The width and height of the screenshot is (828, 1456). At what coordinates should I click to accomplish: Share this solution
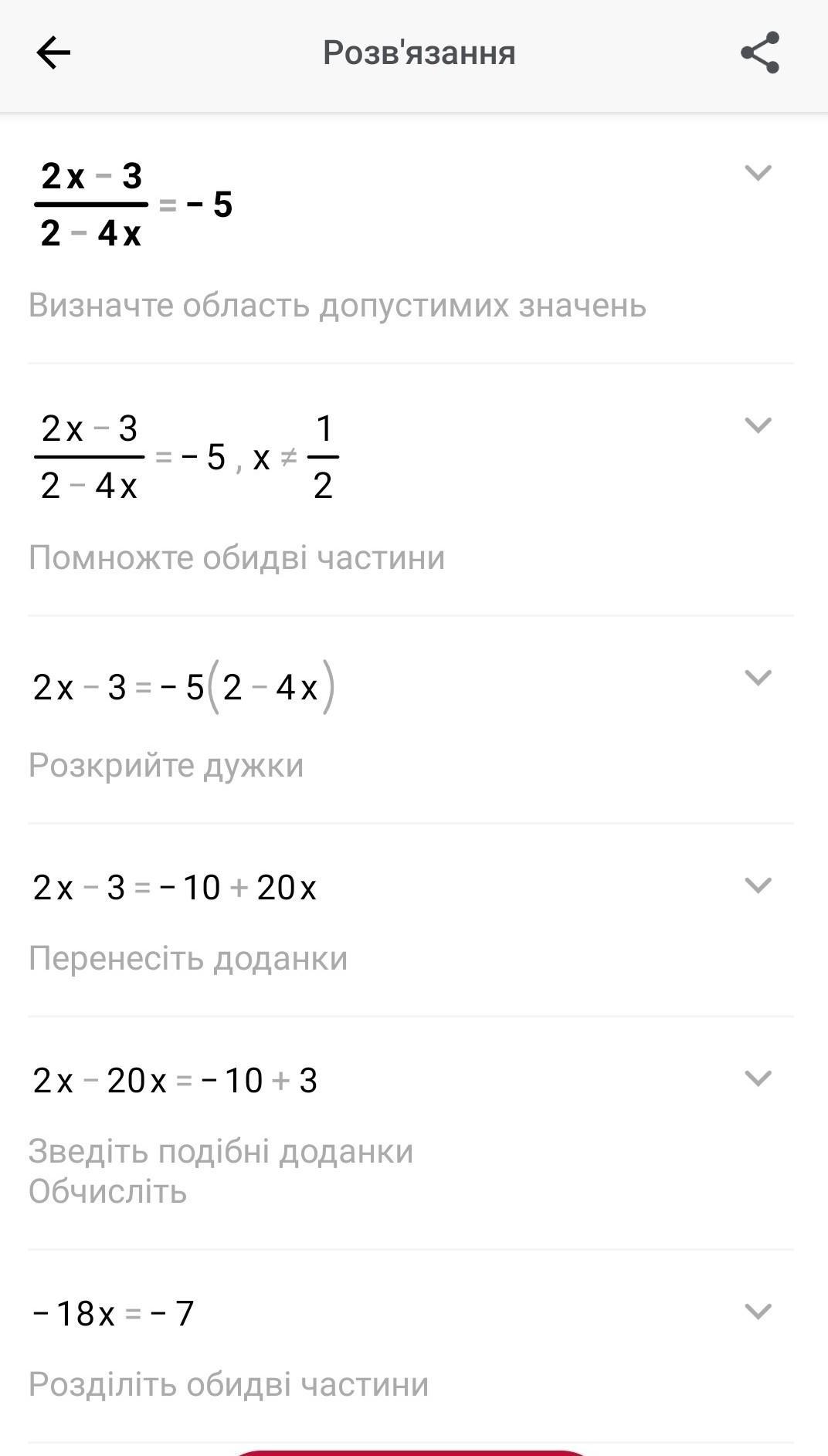click(x=760, y=53)
